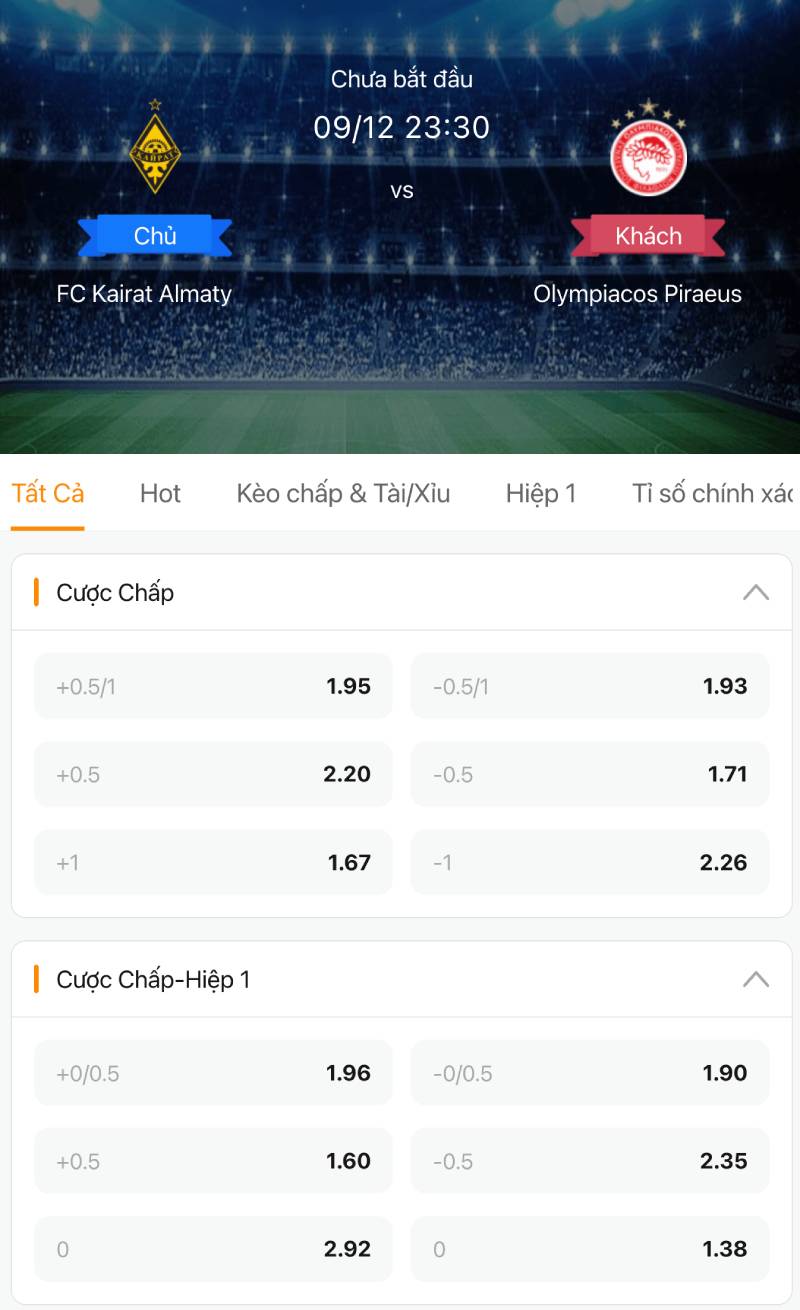Click the red Khách ribbon badge
This screenshot has height=1310, width=800.
coord(648,236)
